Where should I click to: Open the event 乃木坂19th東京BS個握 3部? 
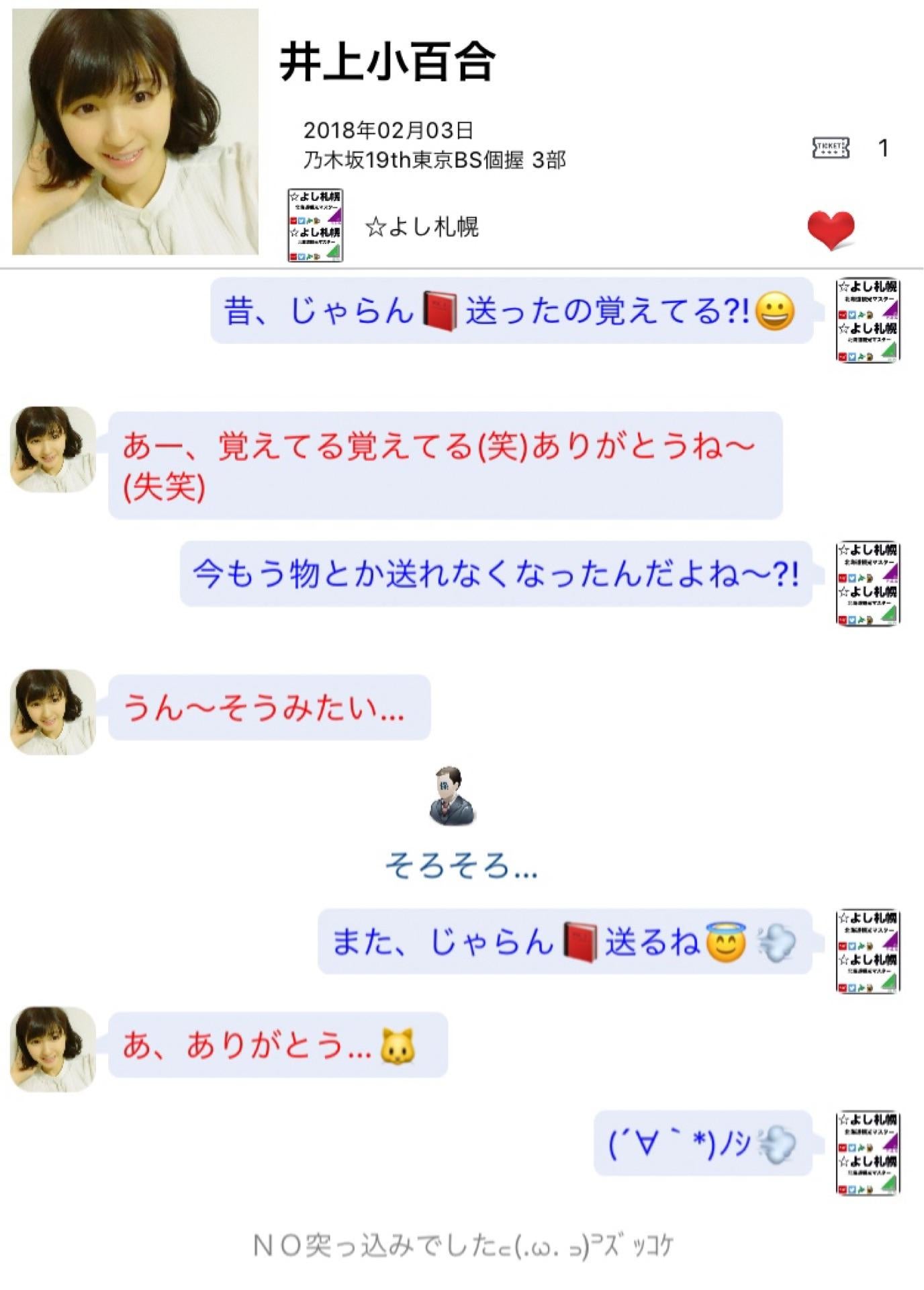[x=436, y=159]
